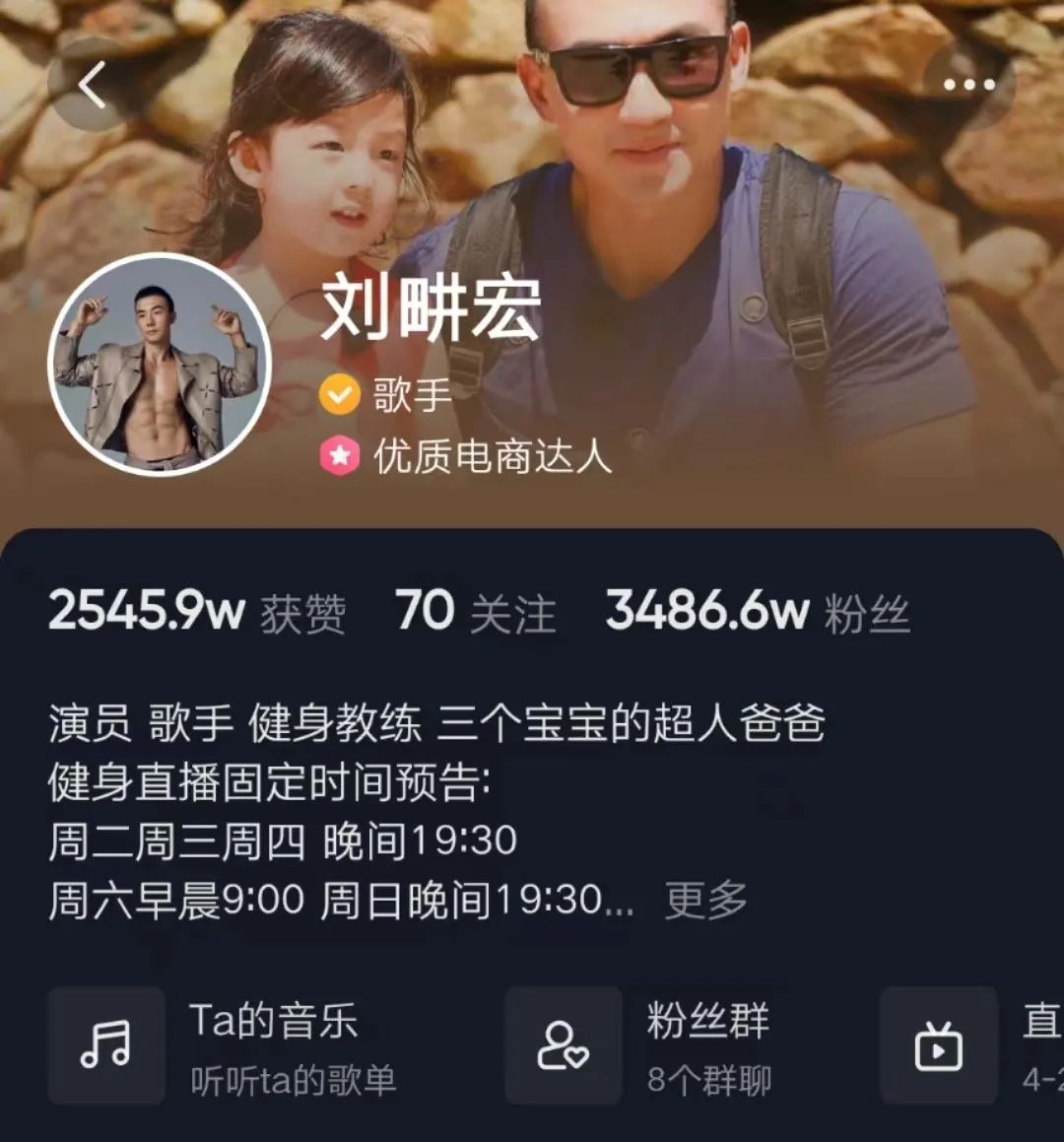View the 3486.6w 粉丝 followers list

click(757, 612)
